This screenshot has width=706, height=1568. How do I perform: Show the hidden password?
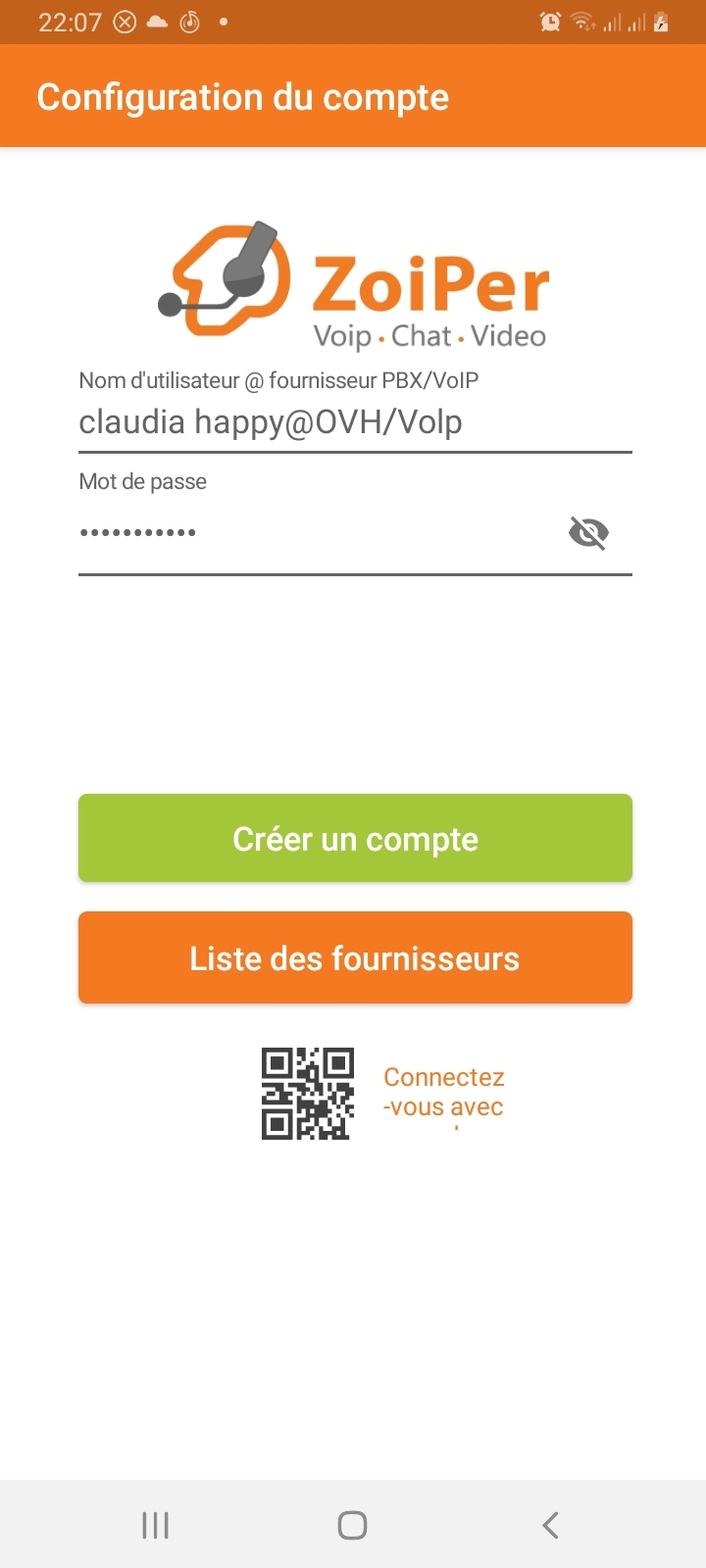pos(588,533)
